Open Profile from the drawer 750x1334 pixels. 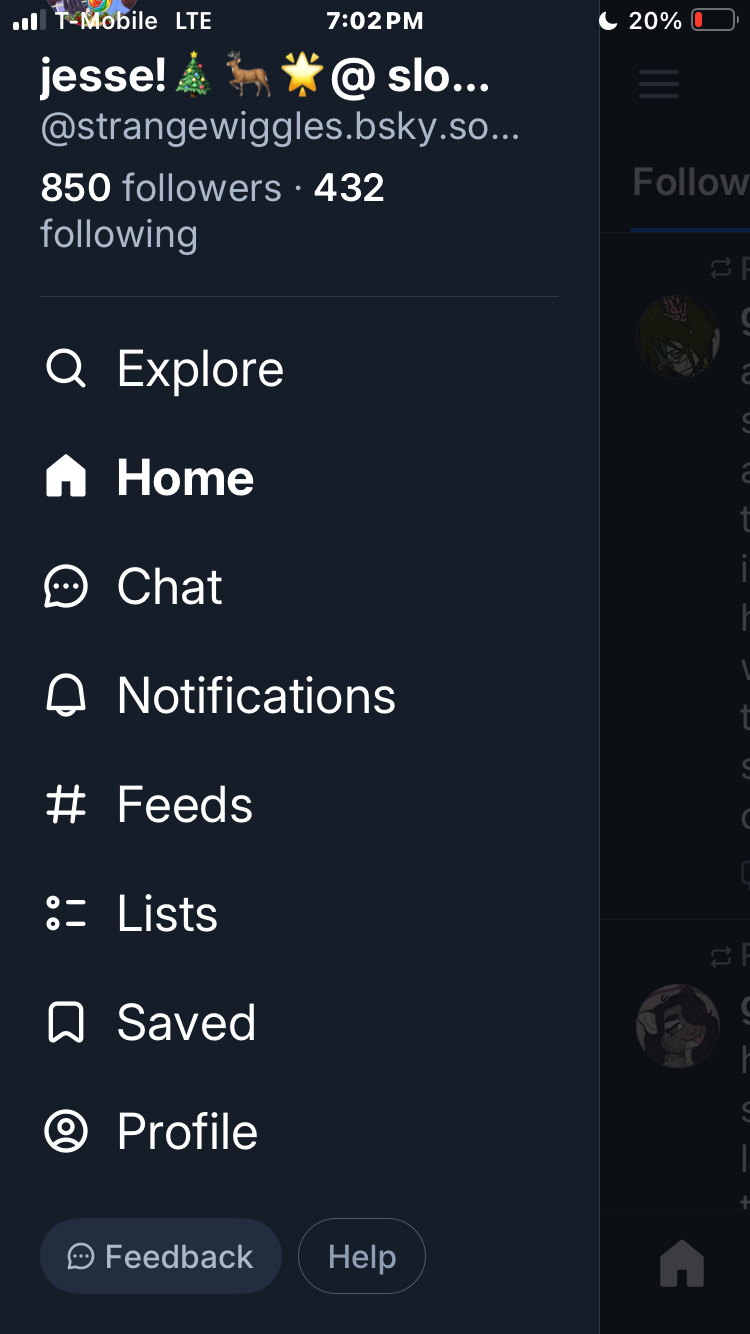(152, 1131)
